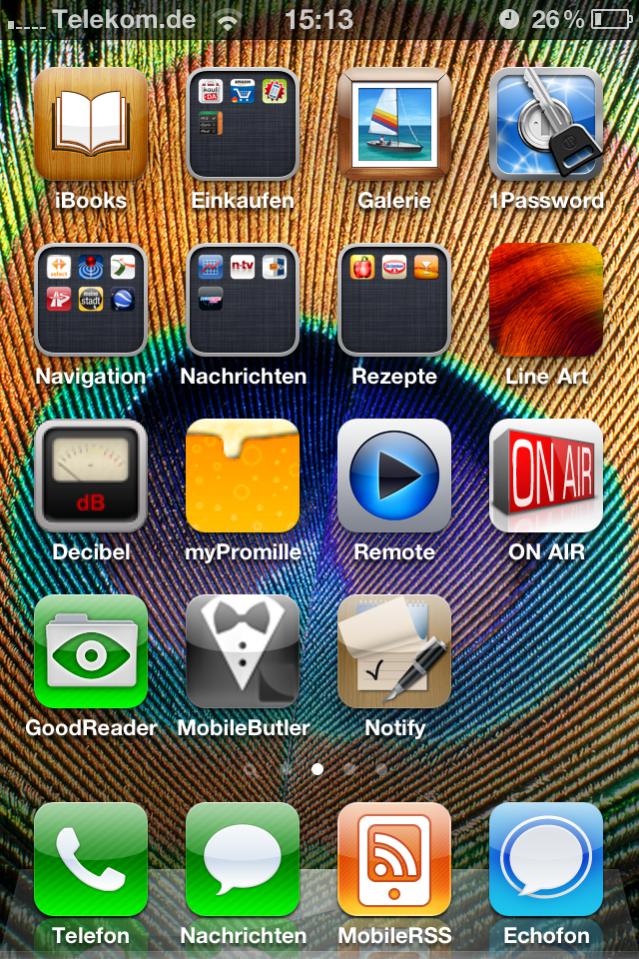The height and width of the screenshot is (959, 639).
Task: Open 1Password
Action: 546,125
